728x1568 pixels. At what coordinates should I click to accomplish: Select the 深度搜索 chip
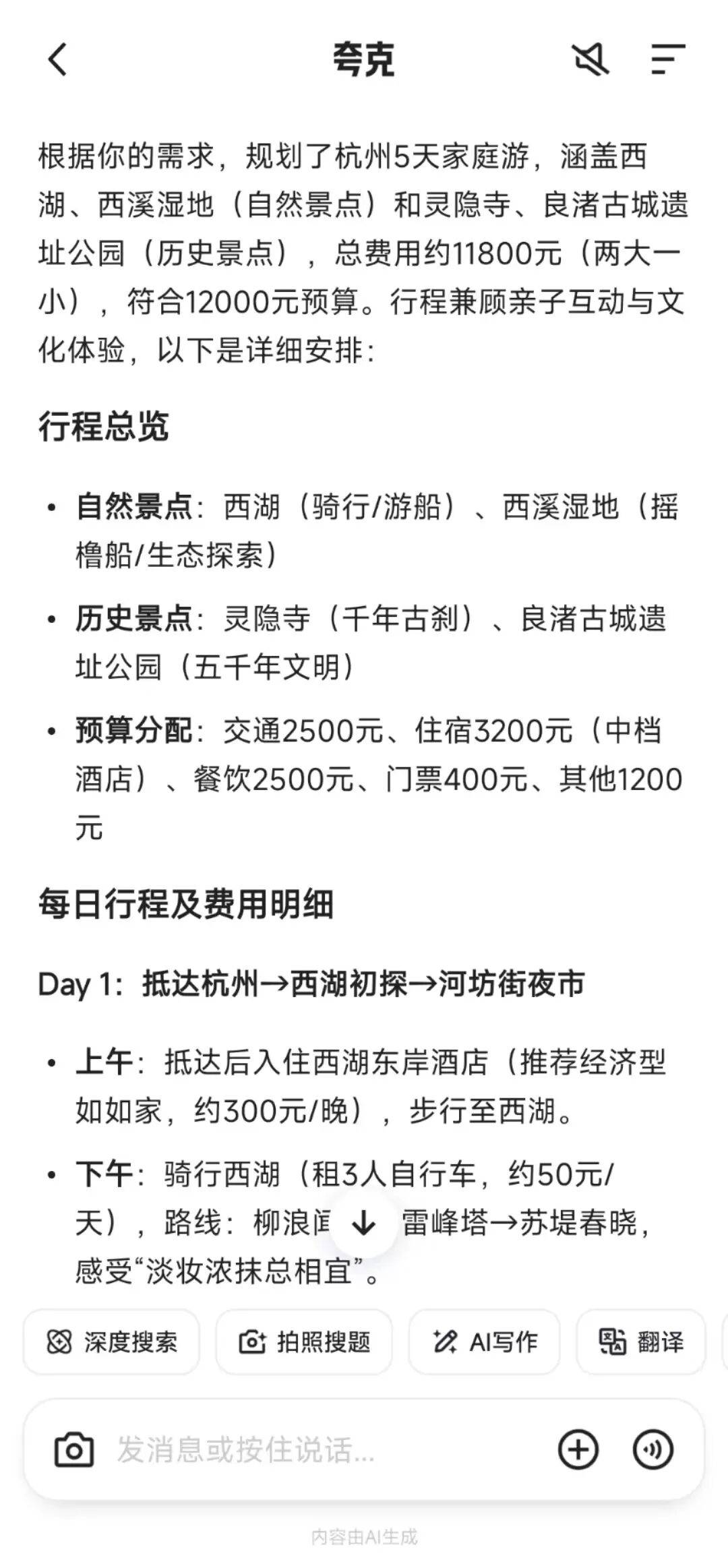coord(112,1341)
